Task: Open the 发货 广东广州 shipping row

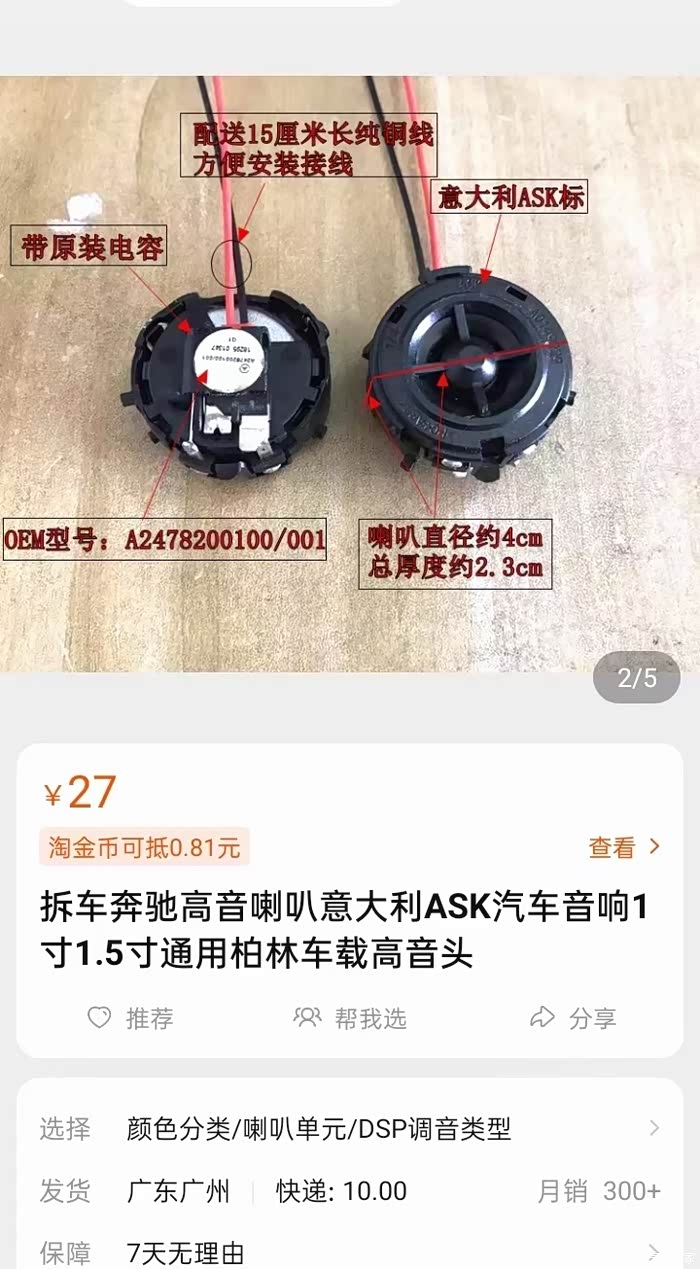Action: pyautogui.click(x=350, y=1191)
